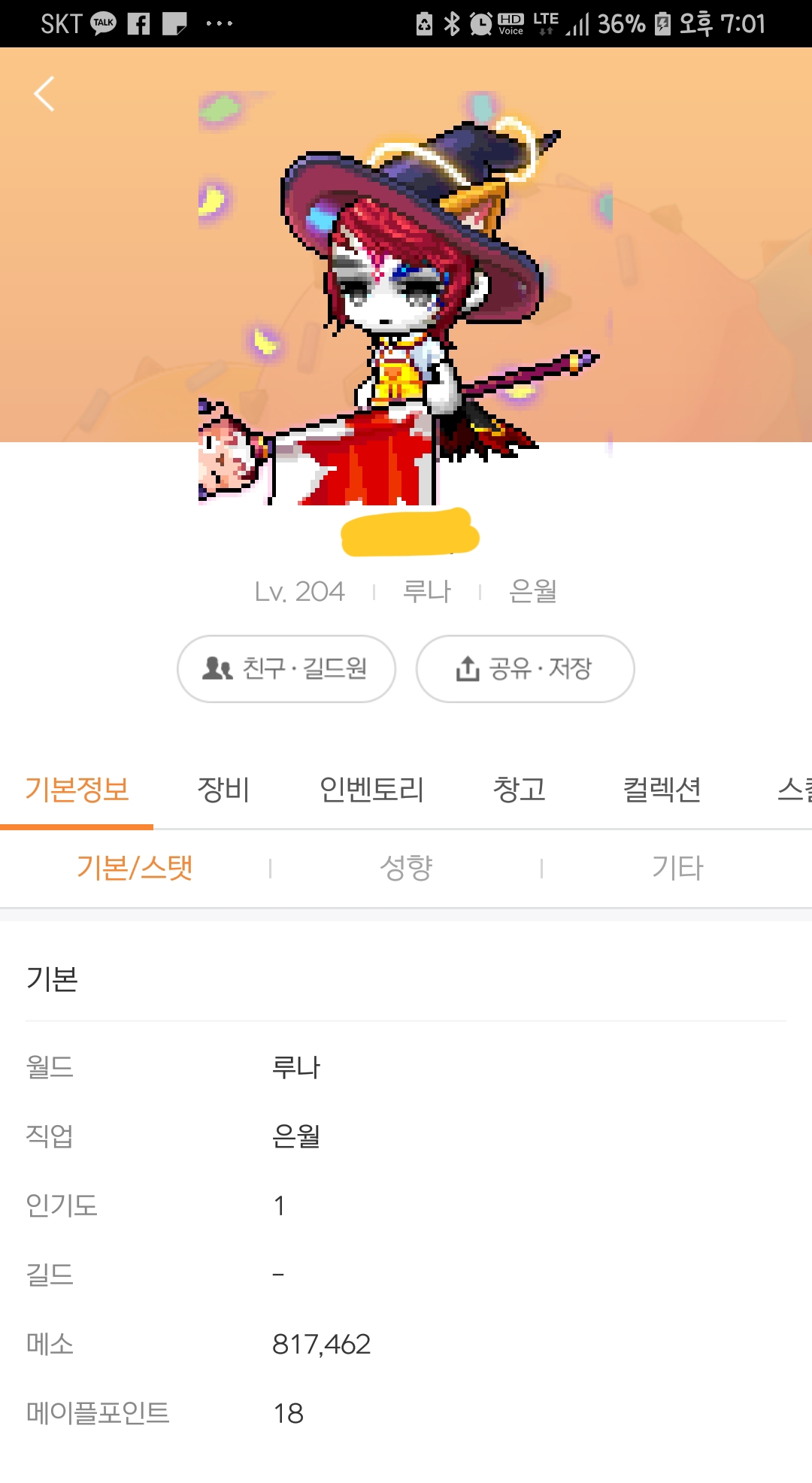Screen dimensions: 812x1483
Task: Go back using the top-left arrow
Action: pos(44,94)
